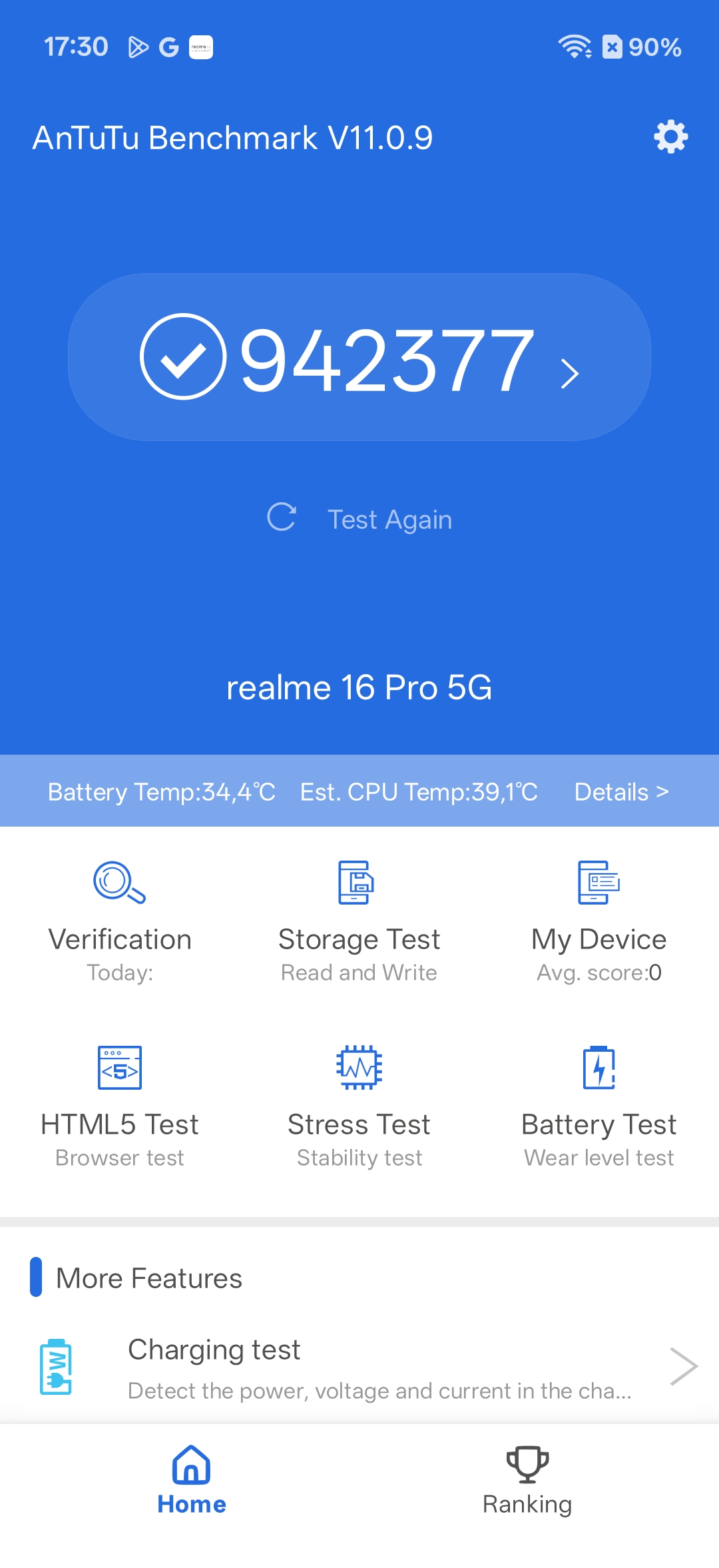Launch the HTML5 browser test
Image resolution: width=719 pixels, height=1568 pixels.
(x=120, y=1106)
